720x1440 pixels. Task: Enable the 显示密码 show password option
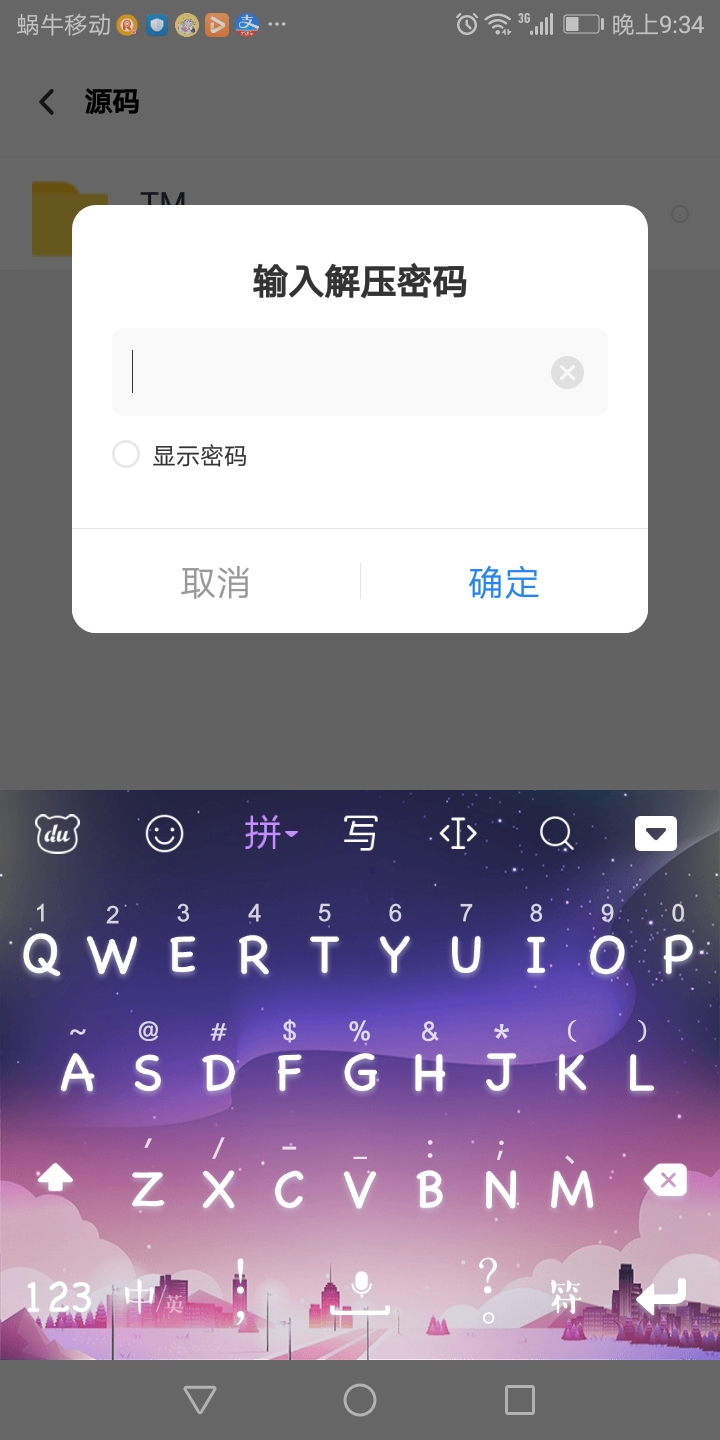coord(126,455)
